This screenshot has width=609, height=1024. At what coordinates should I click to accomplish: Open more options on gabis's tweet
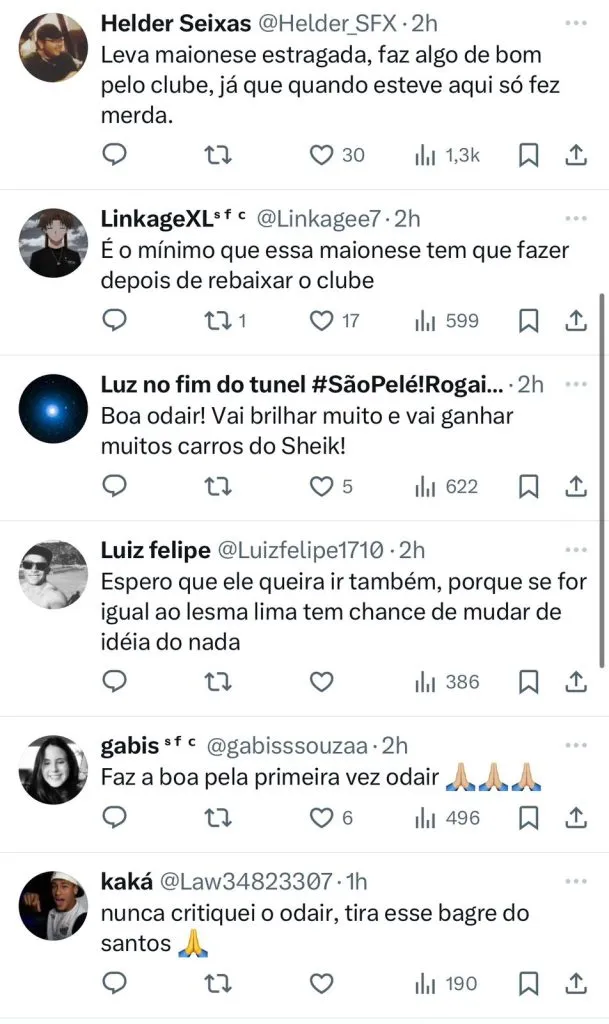(575, 747)
